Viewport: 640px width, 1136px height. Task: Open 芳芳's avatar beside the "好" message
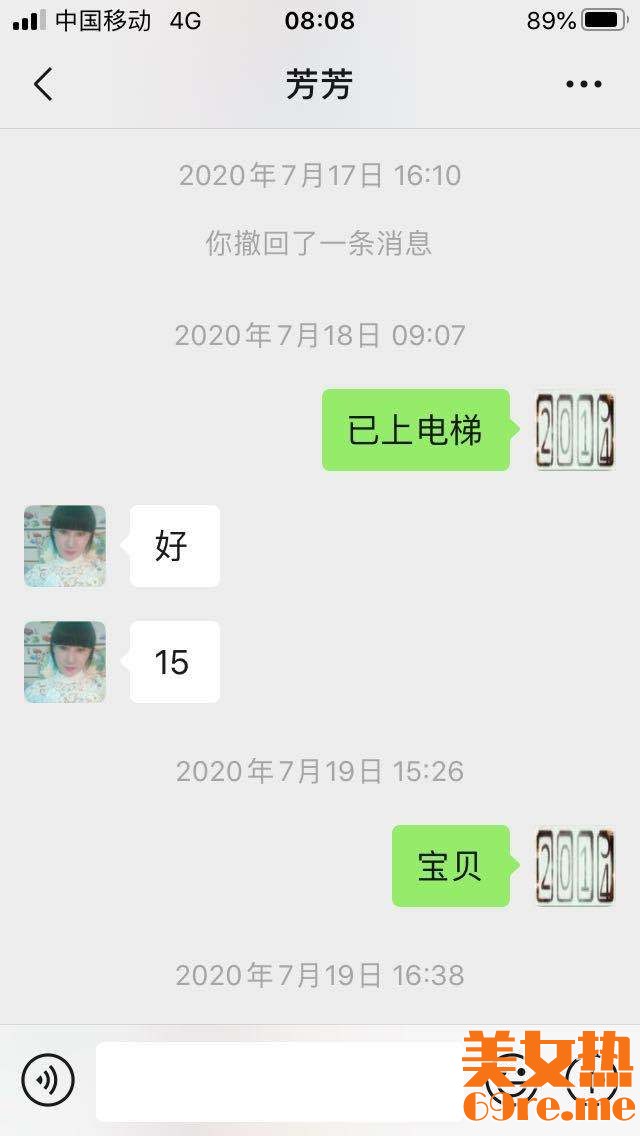coord(65,546)
